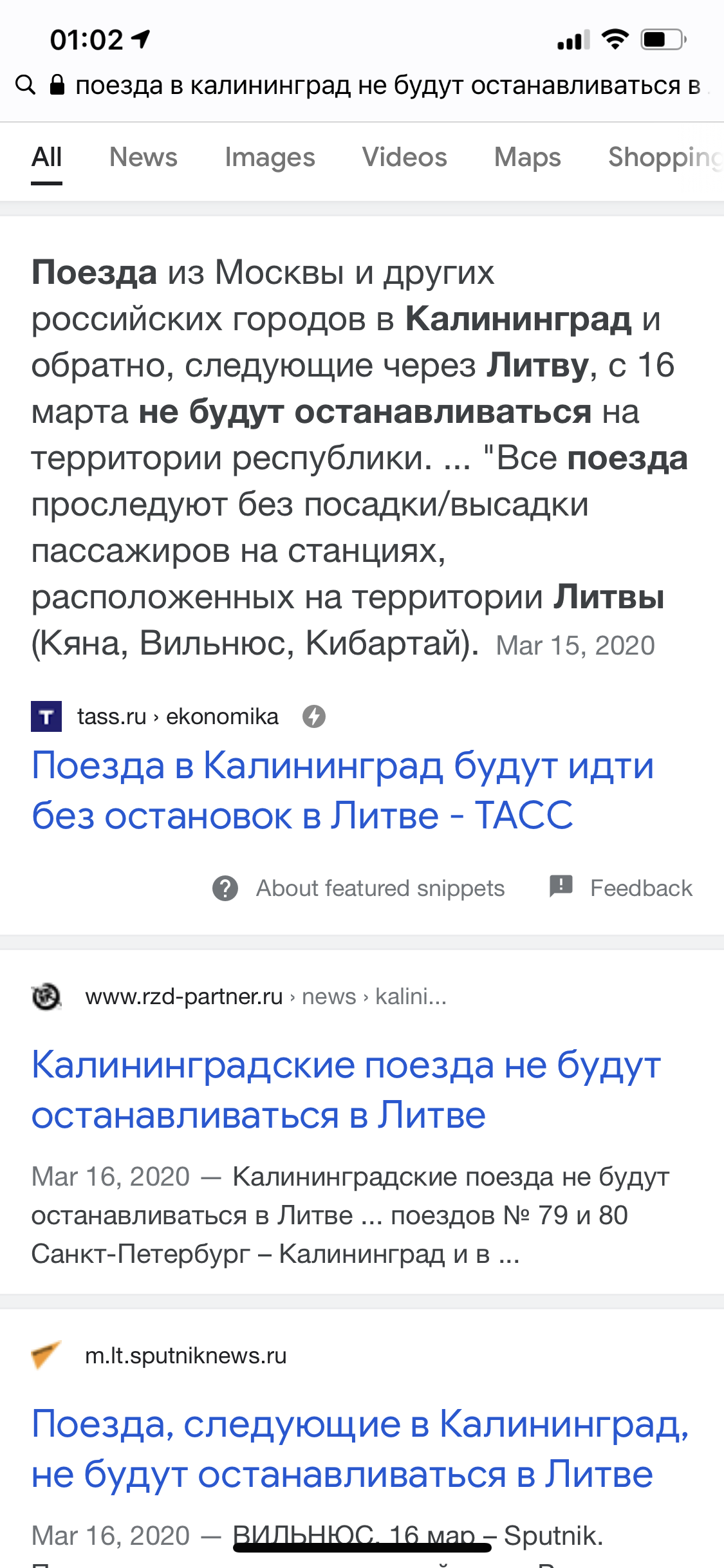The image size is (724, 1568).
Task: Open the Sputnik news article result
Action: coord(359,1448)
